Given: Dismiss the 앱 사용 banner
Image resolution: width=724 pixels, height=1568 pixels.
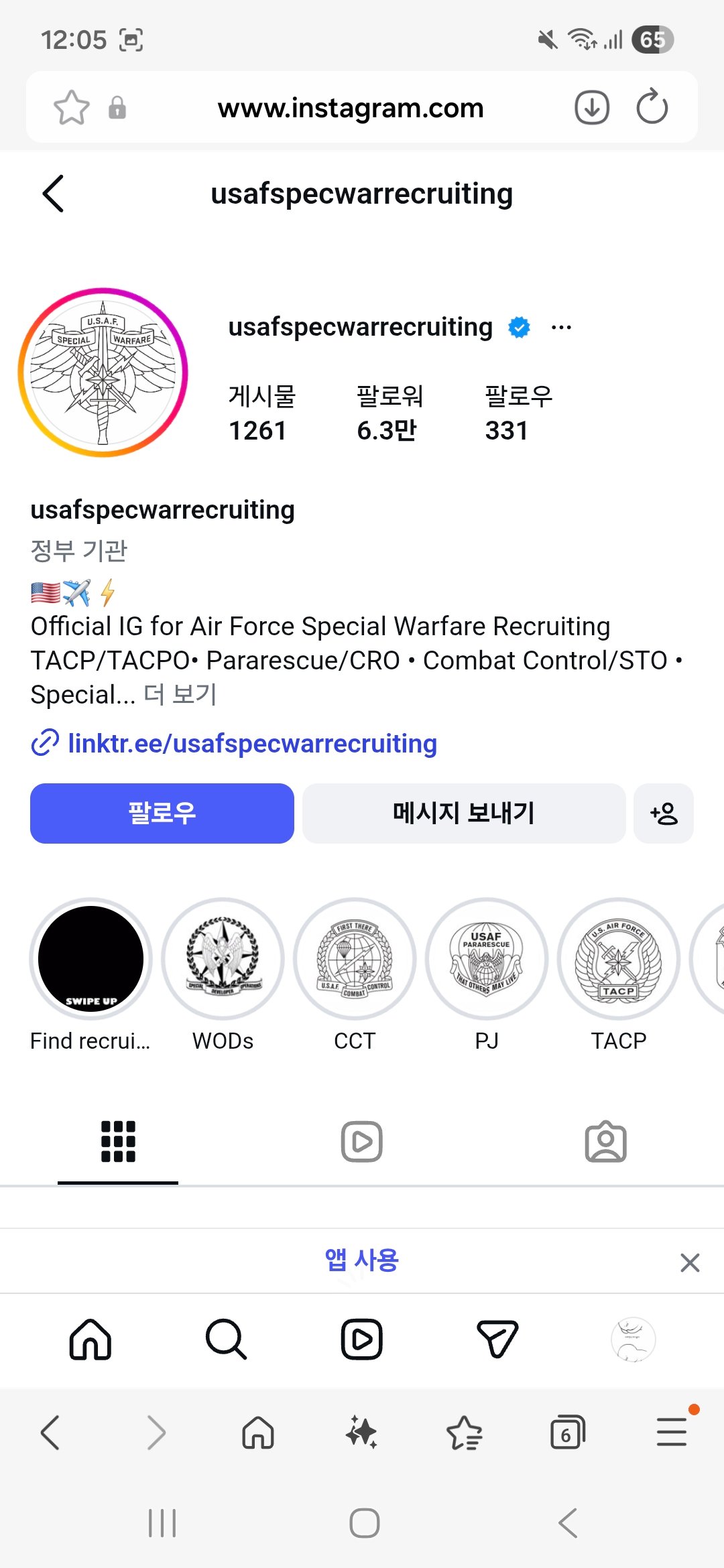Looking at the screenshot, I should [690, 1262].
